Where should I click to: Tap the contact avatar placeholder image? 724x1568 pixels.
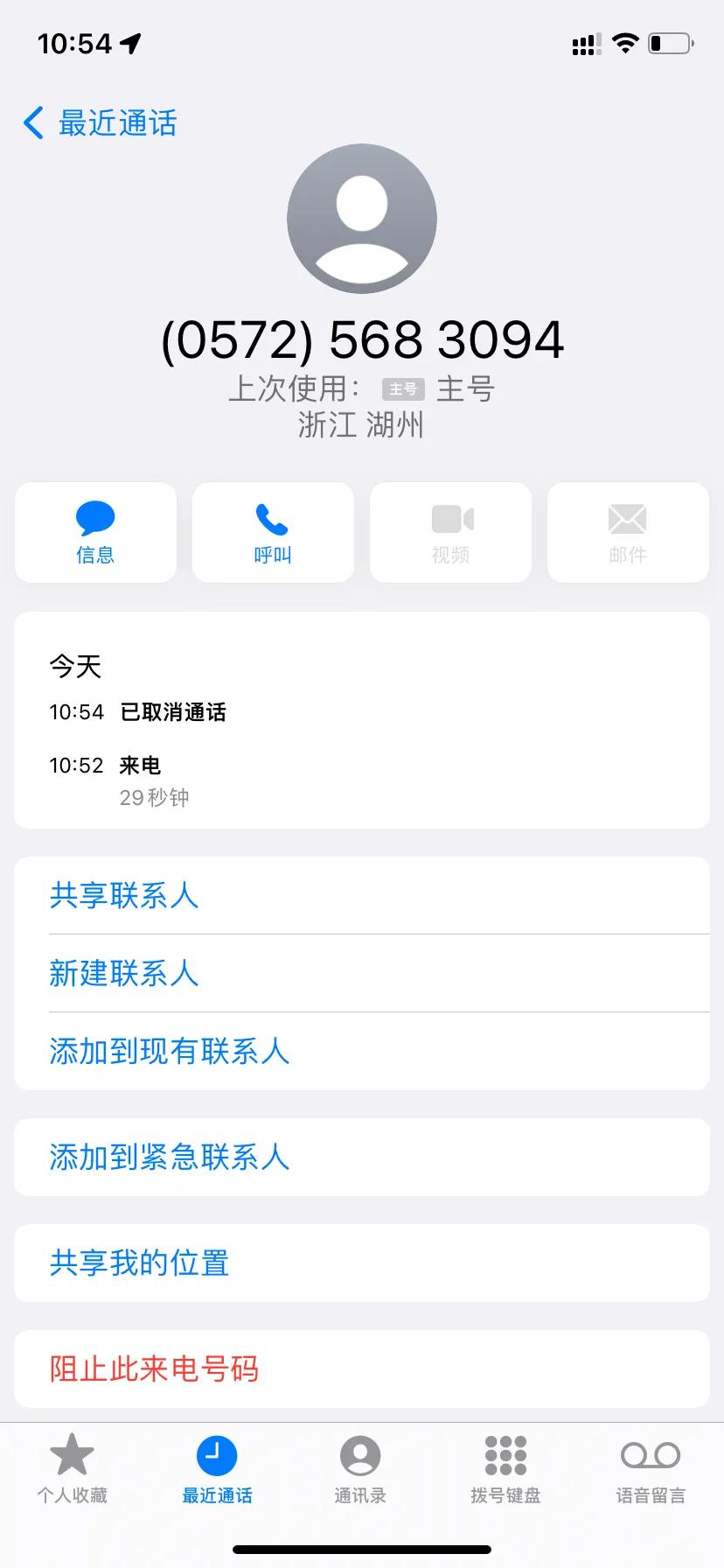pyautogui.click(x=362, y=219)
